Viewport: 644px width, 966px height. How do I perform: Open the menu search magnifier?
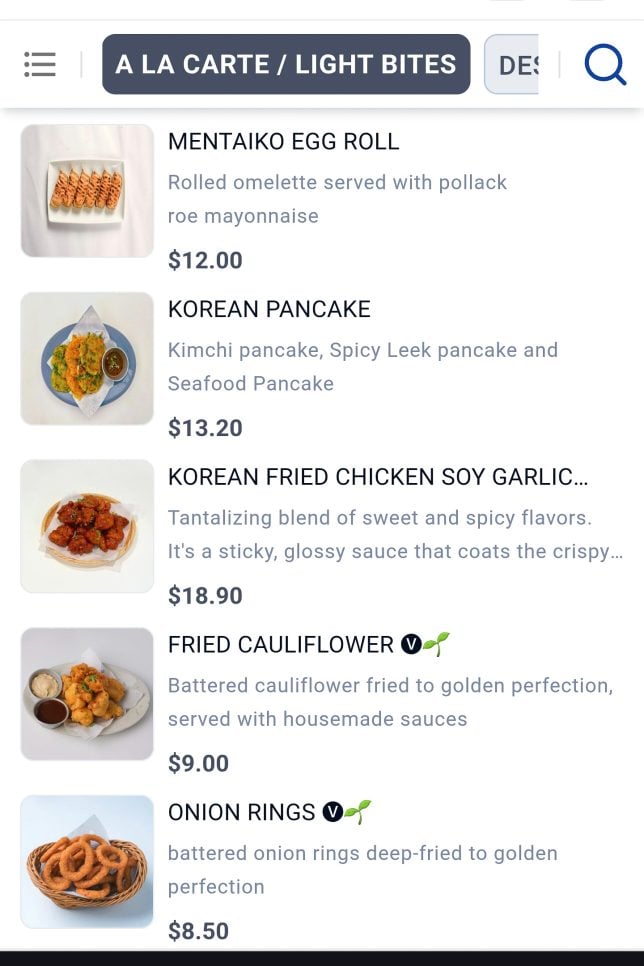(x=605, y=65)
